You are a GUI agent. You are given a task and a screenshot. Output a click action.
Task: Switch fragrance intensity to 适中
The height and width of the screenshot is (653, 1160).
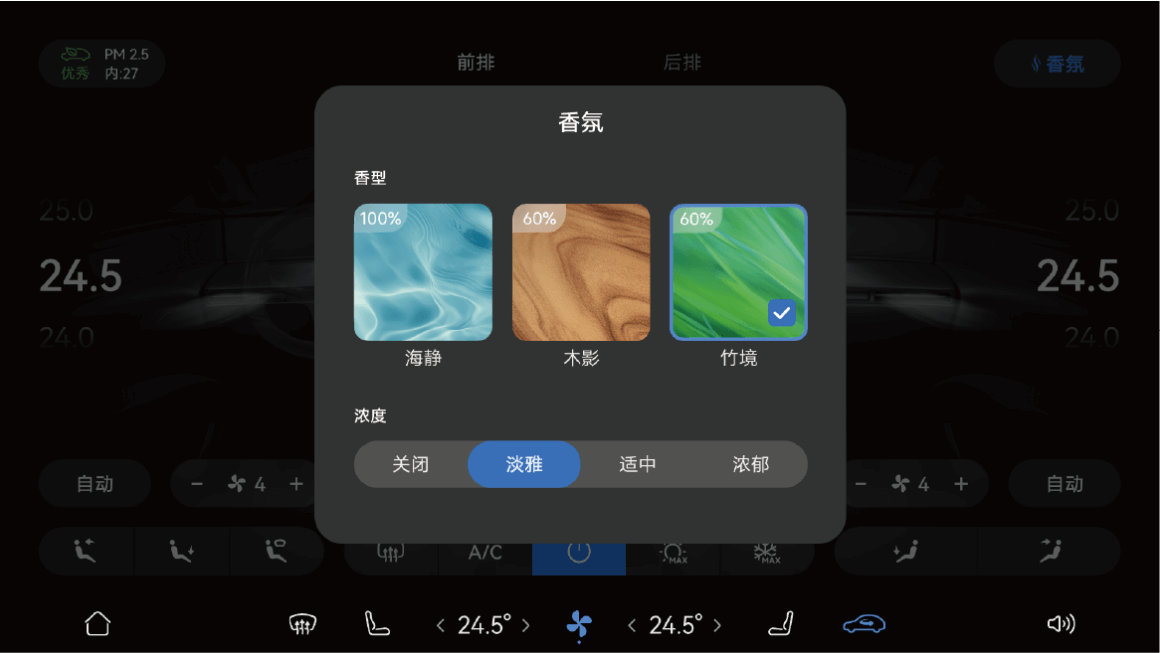point(638,464)
